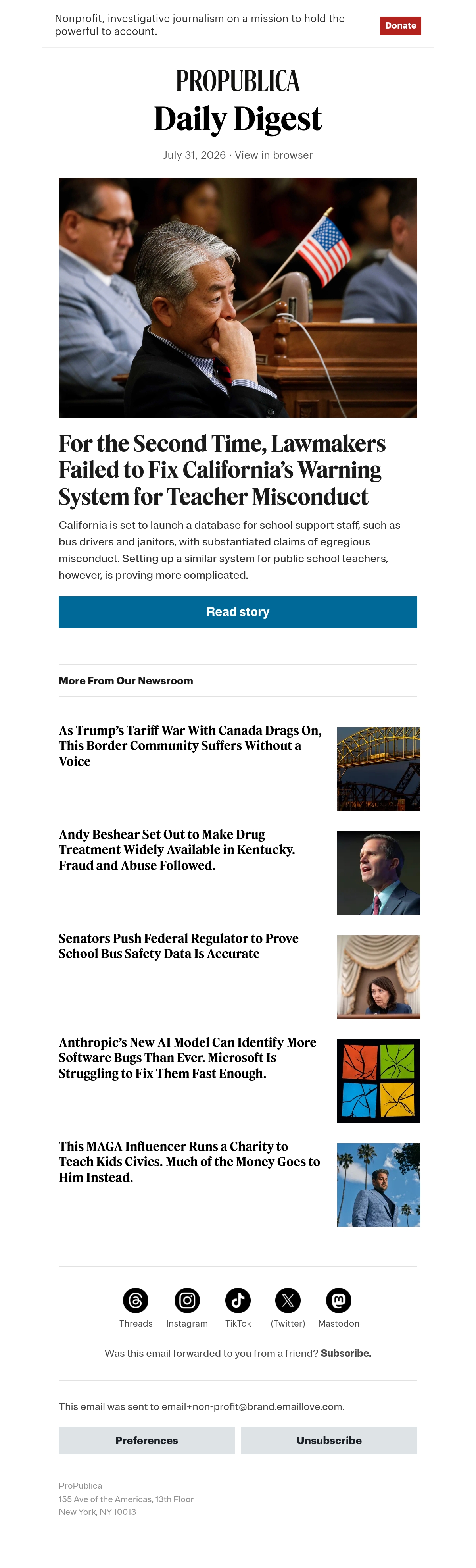Screen dimensions: 476x1568
Task: Tap the Read story button
Action: [x=238, y=612]
